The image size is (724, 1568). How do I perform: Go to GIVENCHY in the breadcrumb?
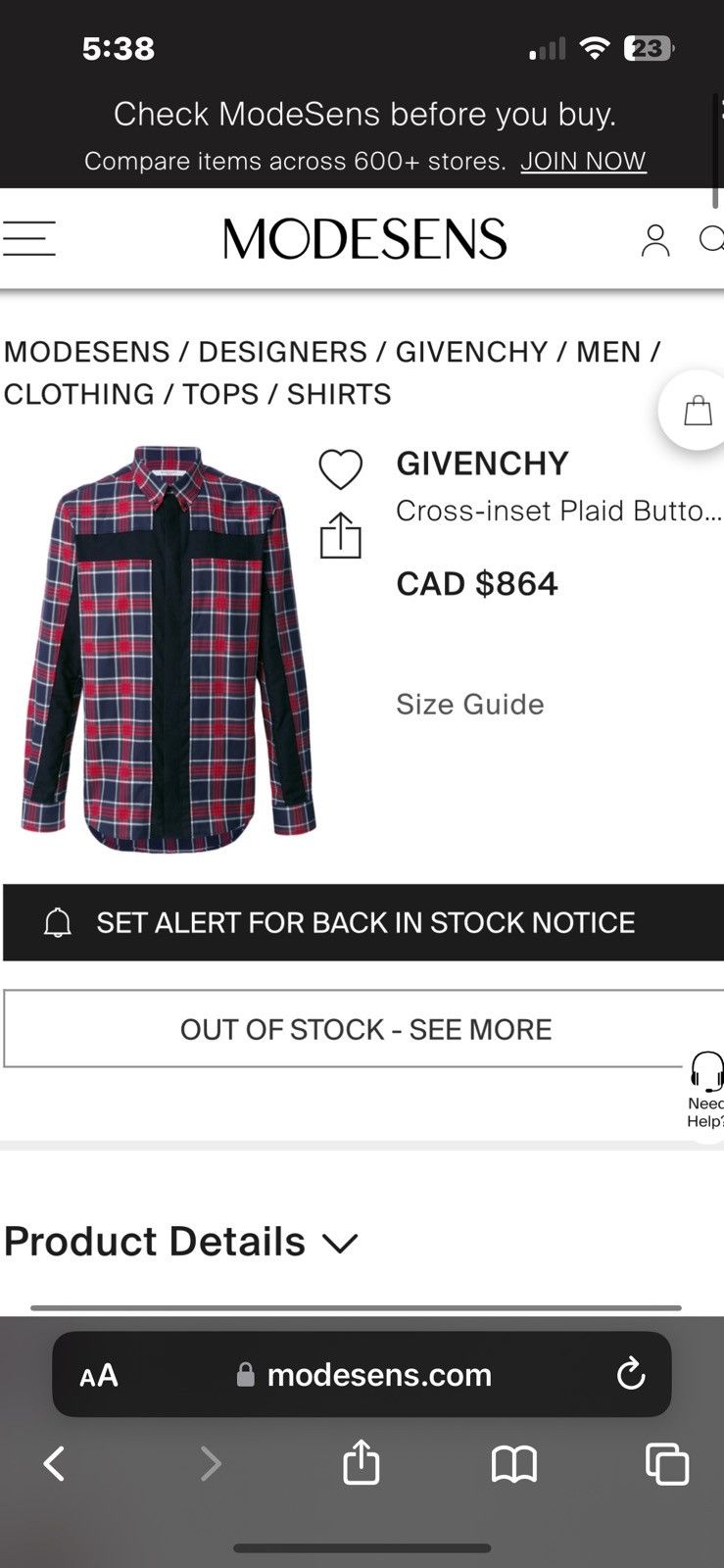click(471, 352)
